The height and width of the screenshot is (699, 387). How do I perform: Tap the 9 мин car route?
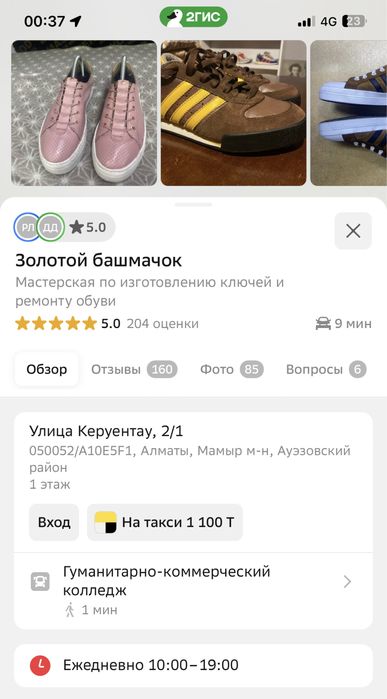(343, 323)
